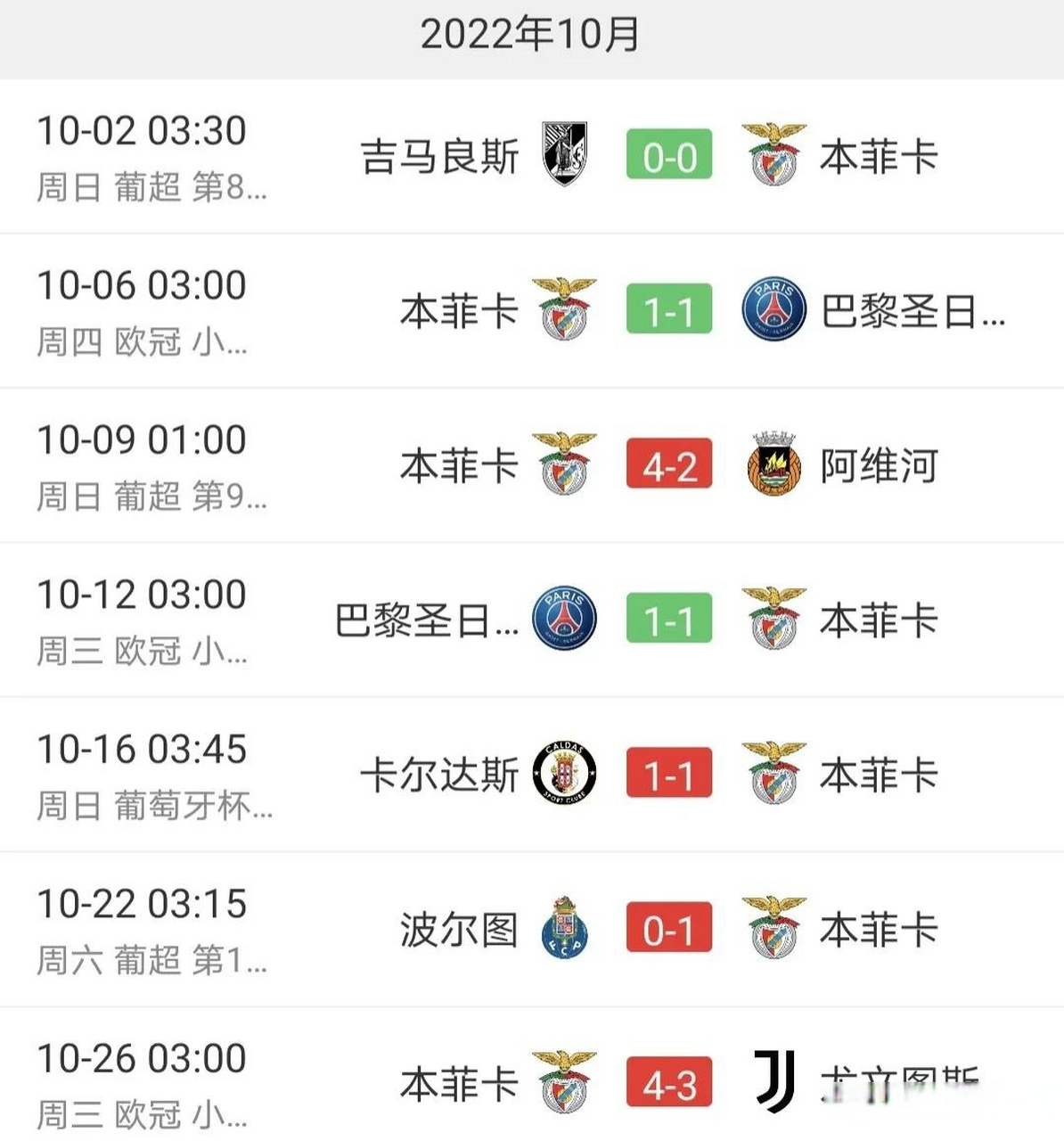Click the Caldas Sport Clube badge
Image resolution: width=1064 pixels, height=1141 pixels.
565,773
